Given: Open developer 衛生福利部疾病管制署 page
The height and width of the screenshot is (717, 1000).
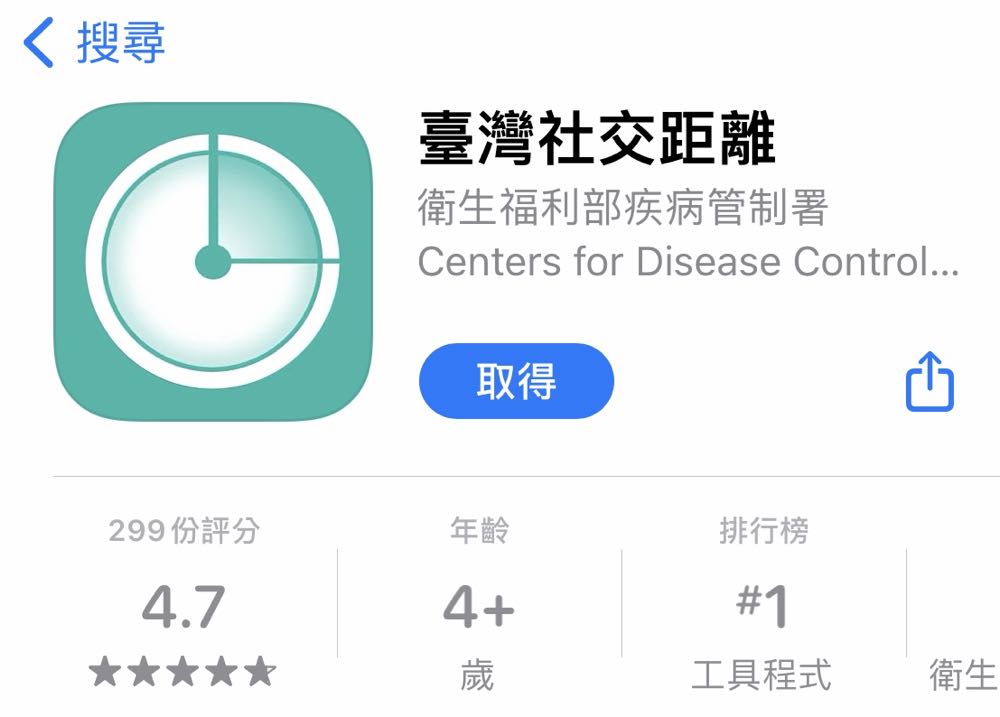Looking at the screenshot, I should 622,208.
